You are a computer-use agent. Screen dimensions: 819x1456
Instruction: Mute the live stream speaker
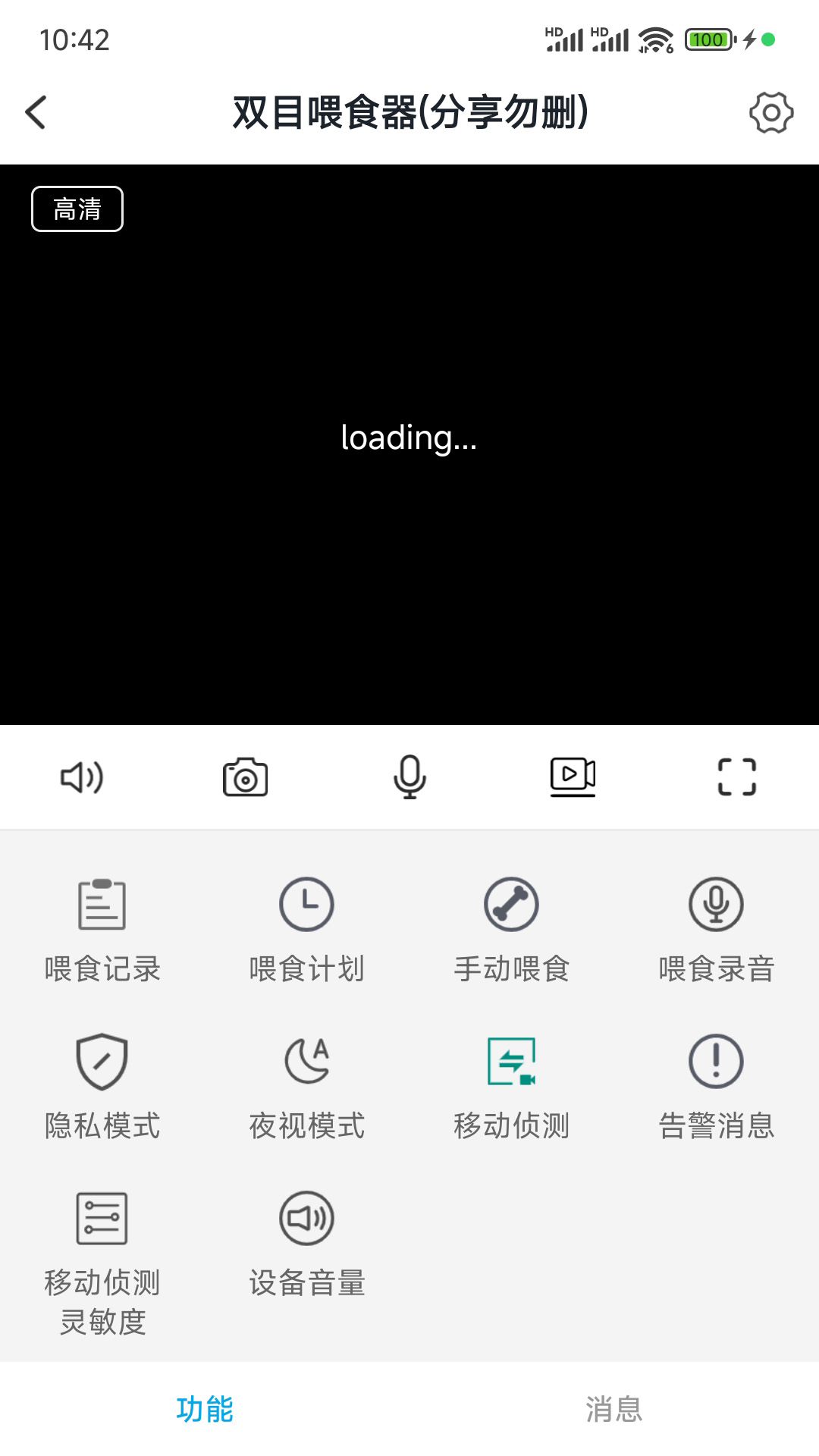81,776
